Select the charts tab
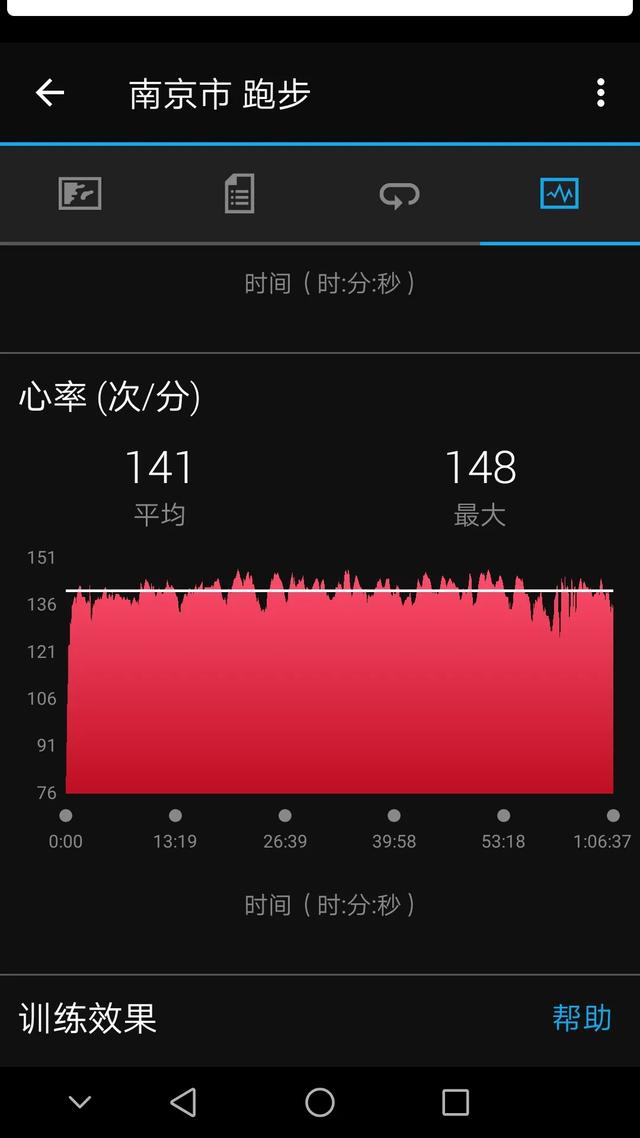 pos(559,193)
